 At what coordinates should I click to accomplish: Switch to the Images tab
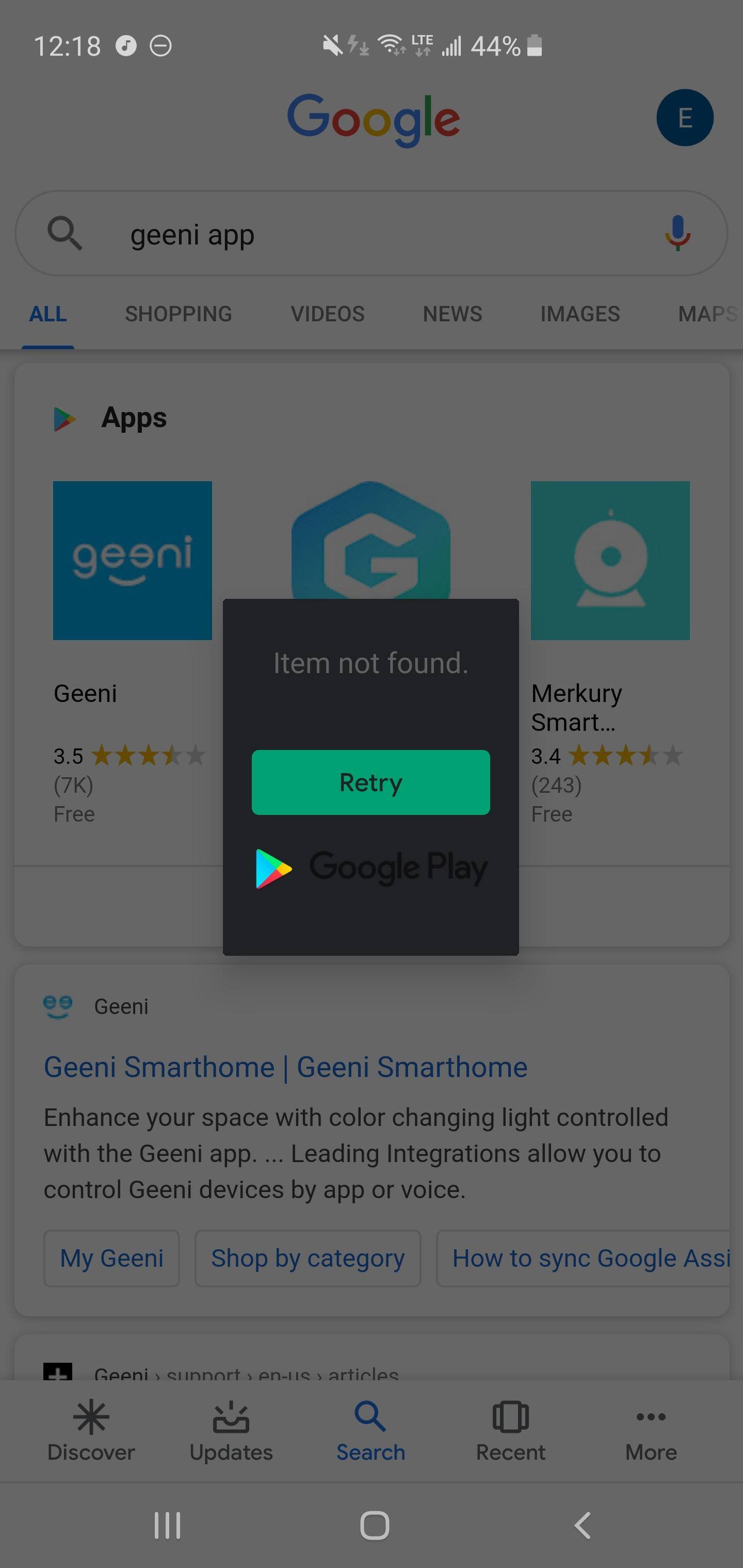click(579, 314)
